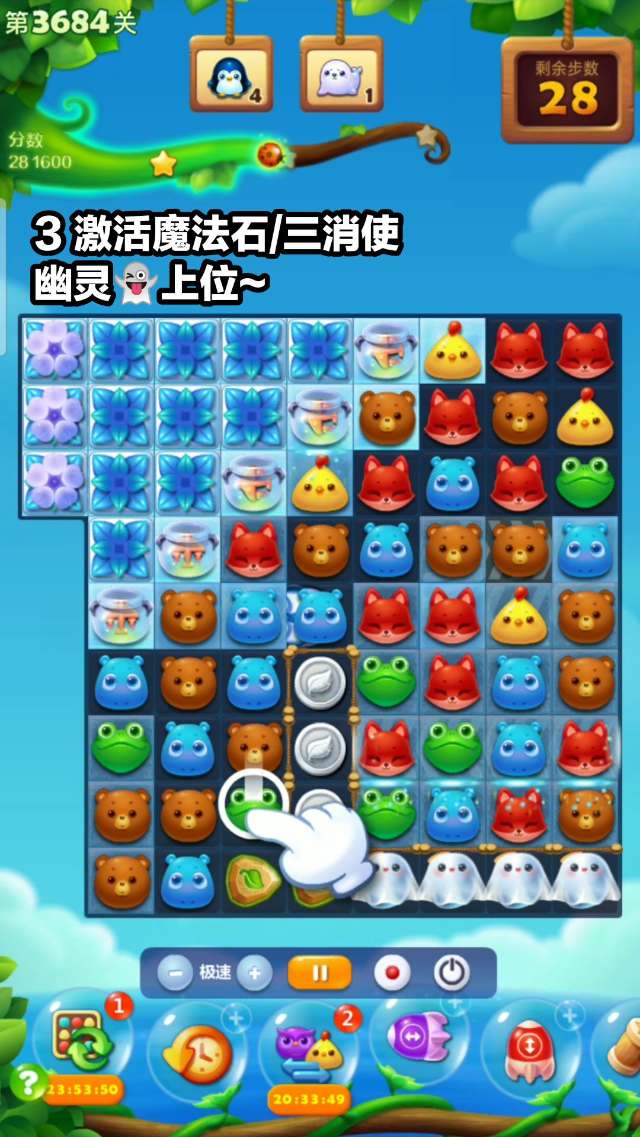Image resolution: width=640 pixels, height=1137 pixels.
Task: Pause with the orange pause button
Action: coord(319,972)
